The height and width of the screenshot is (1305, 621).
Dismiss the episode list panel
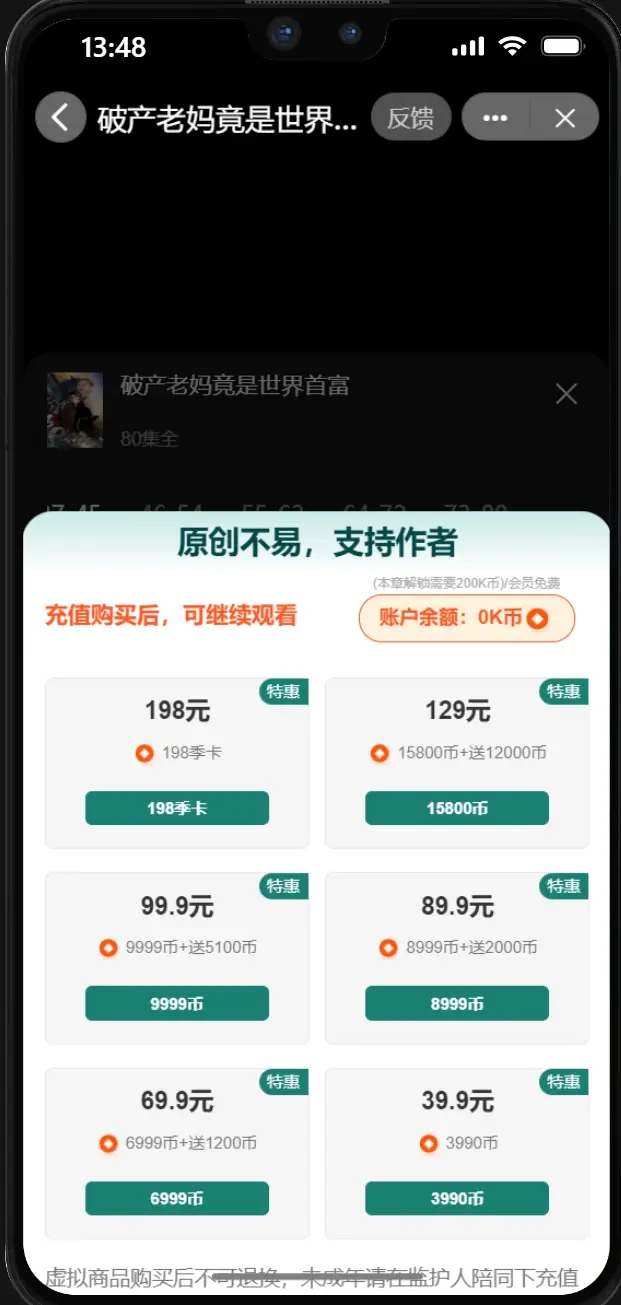(x=566, y=394)
